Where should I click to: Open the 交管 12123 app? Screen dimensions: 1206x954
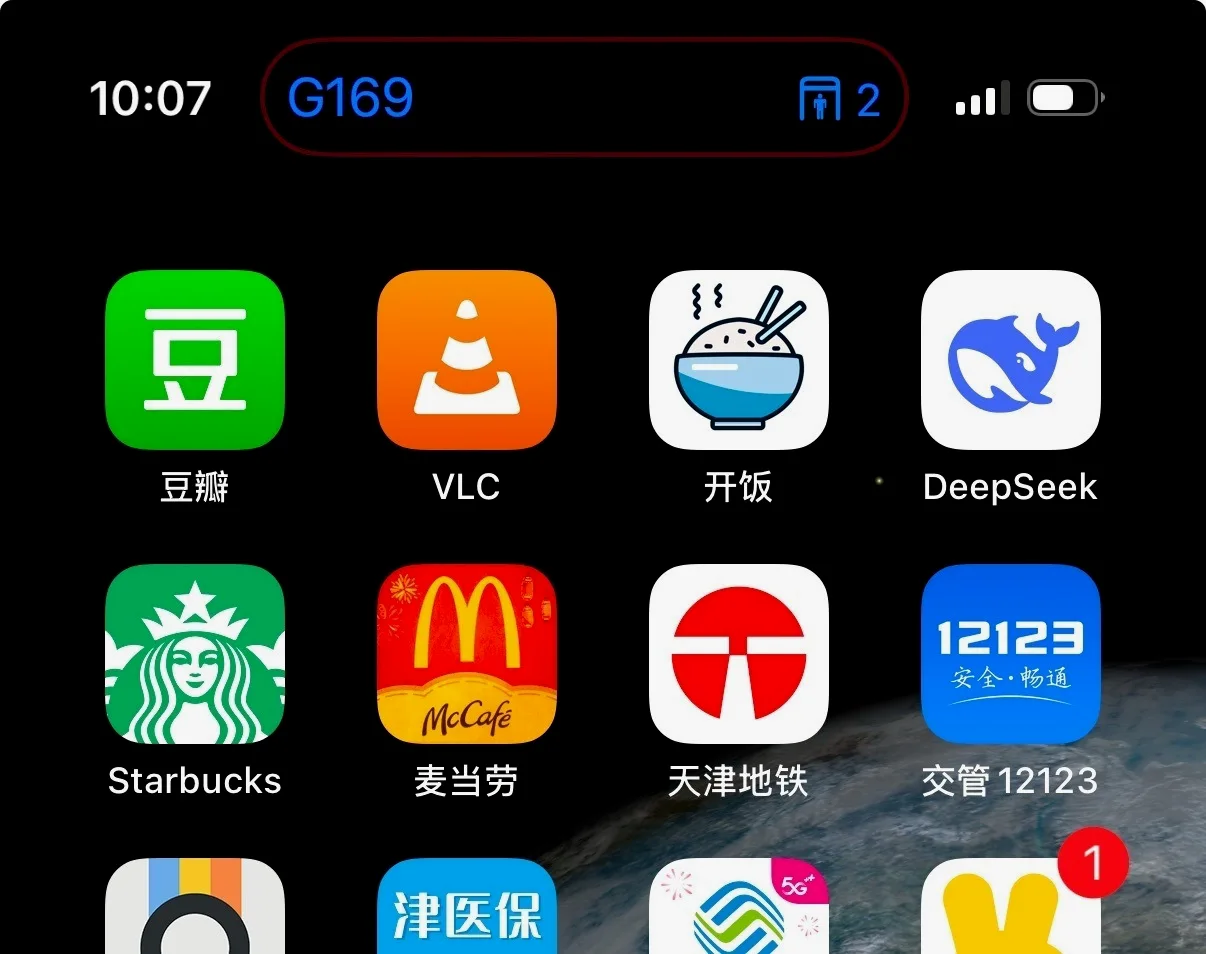(1010, 653)
